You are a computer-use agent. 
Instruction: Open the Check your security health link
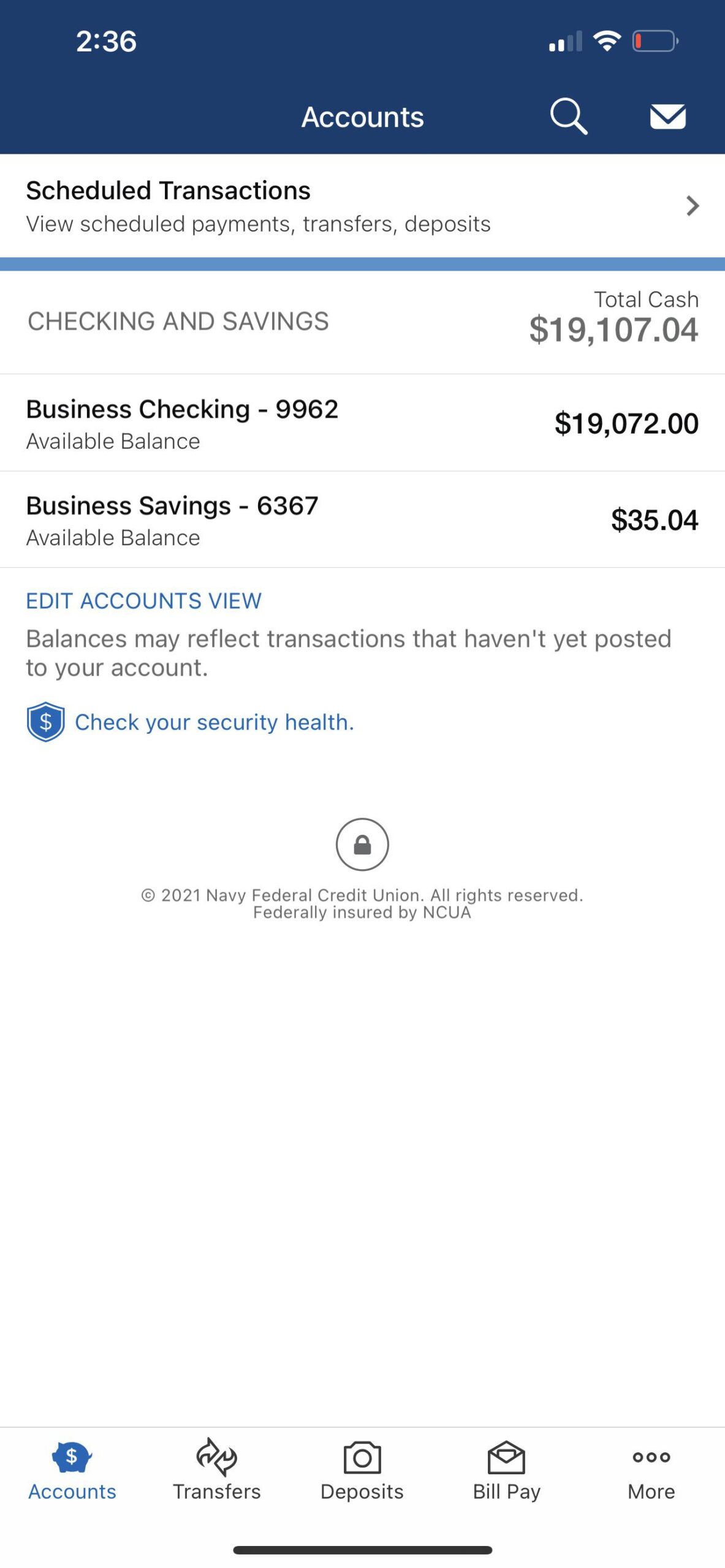214,722
